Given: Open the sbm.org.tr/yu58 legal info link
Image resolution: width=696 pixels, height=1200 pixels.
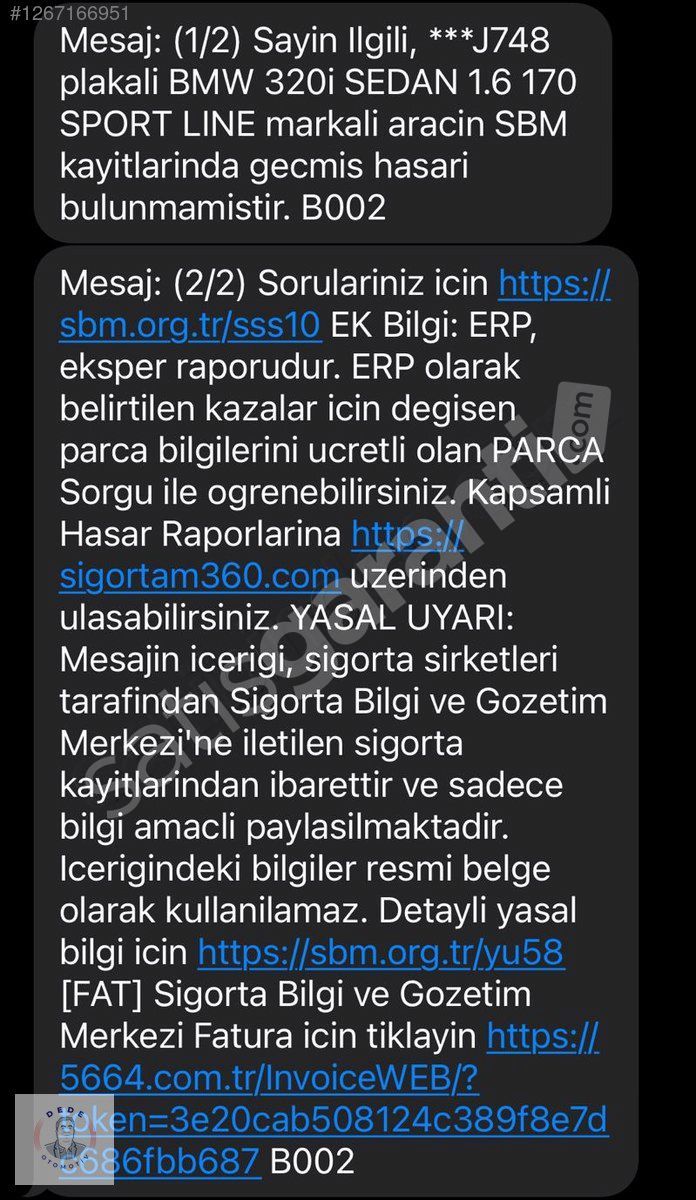Looking at the screenshot, I should [x=381, y=953].
